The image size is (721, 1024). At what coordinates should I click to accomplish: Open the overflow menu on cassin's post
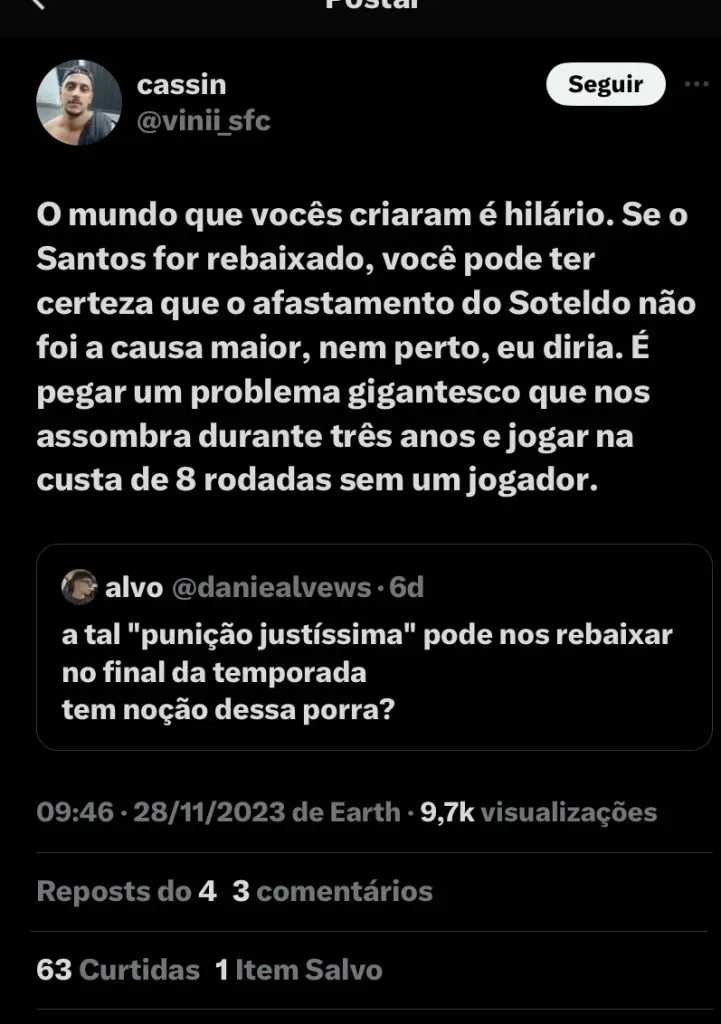[x=696, y=85]
